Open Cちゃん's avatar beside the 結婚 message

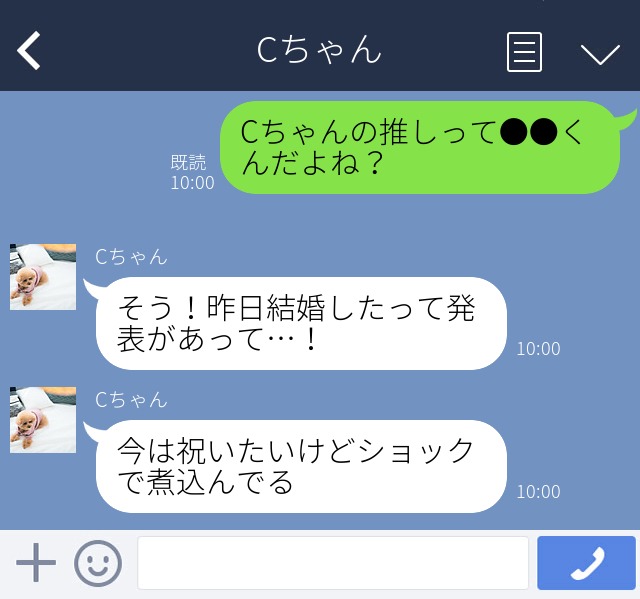(43, 277)
